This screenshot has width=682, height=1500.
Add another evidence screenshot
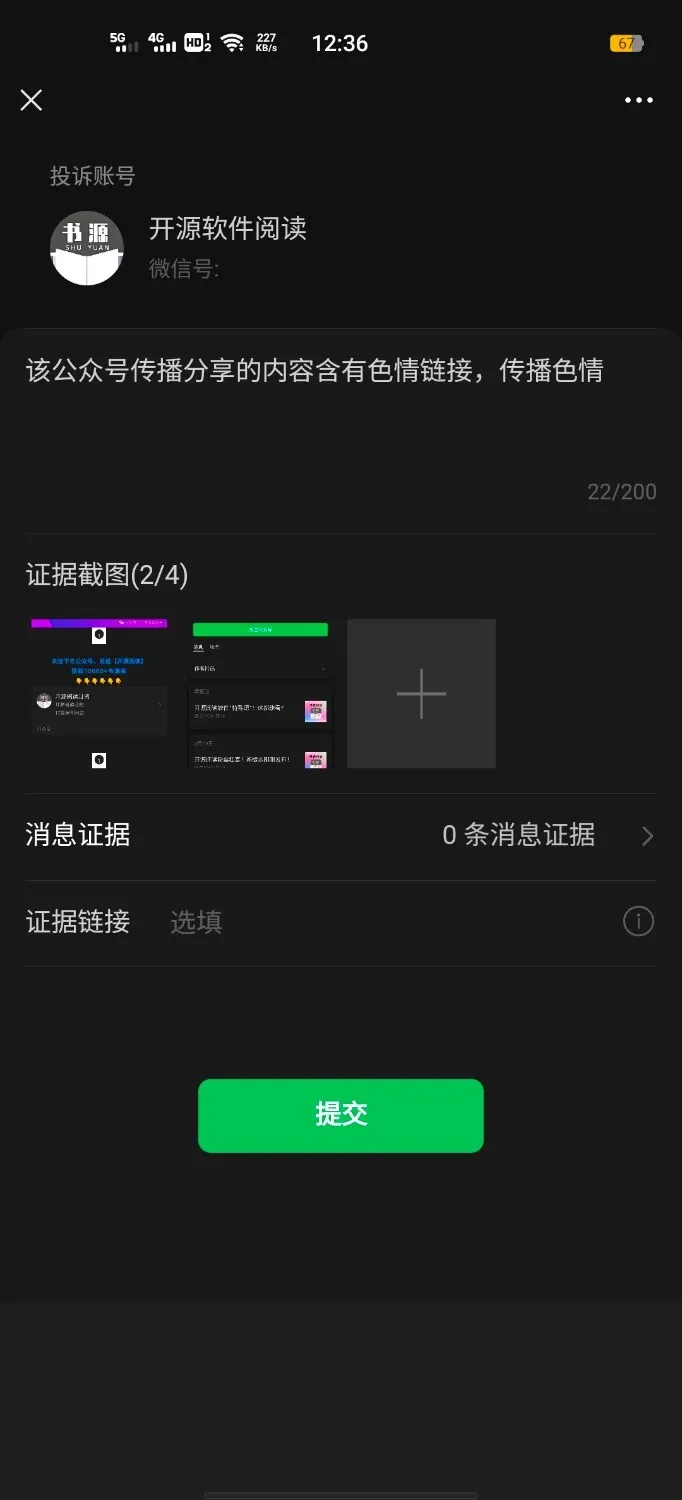point(421,693)
